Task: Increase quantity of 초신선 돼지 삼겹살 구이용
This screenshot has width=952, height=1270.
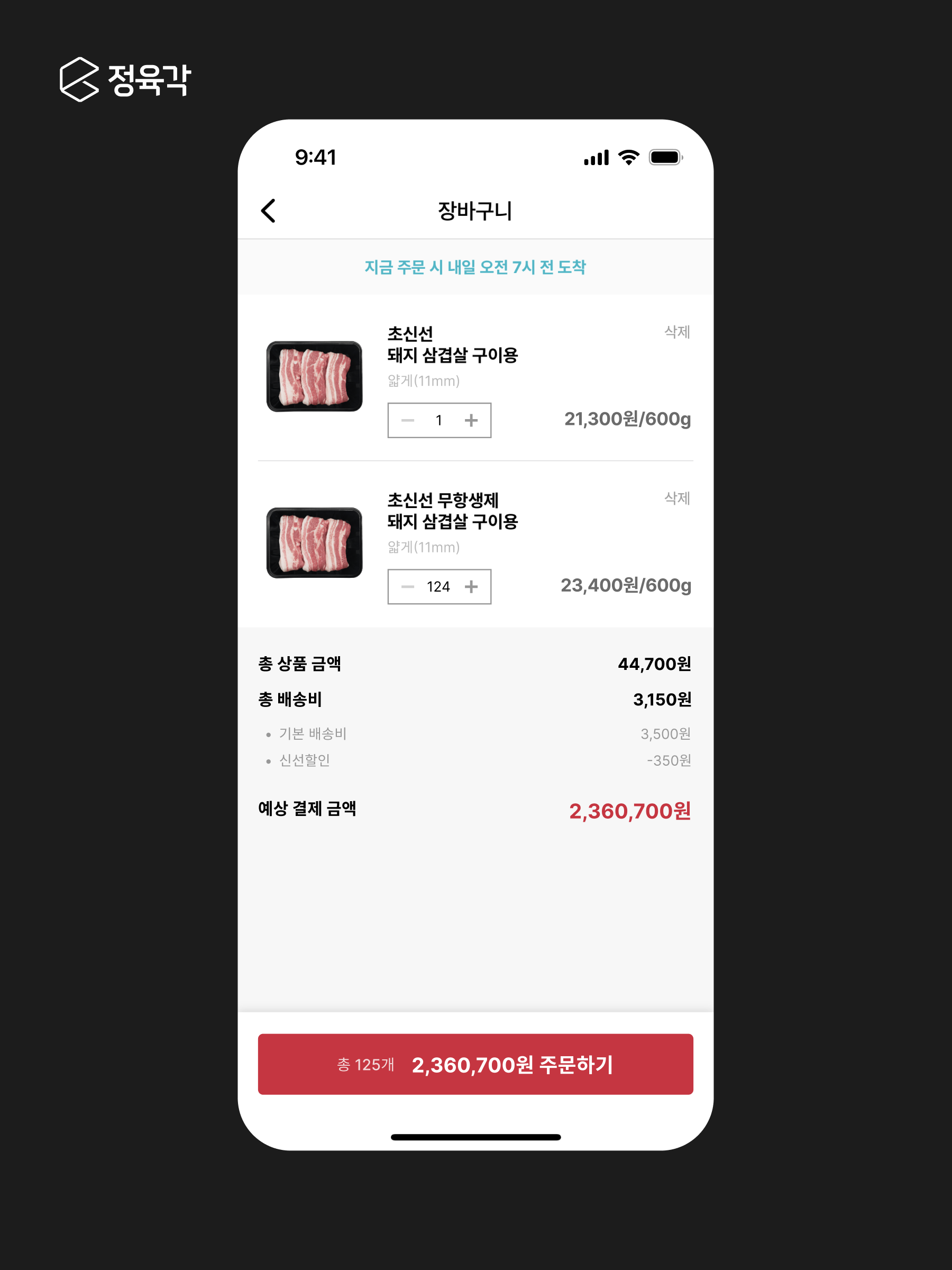Action: coord(471,420)
